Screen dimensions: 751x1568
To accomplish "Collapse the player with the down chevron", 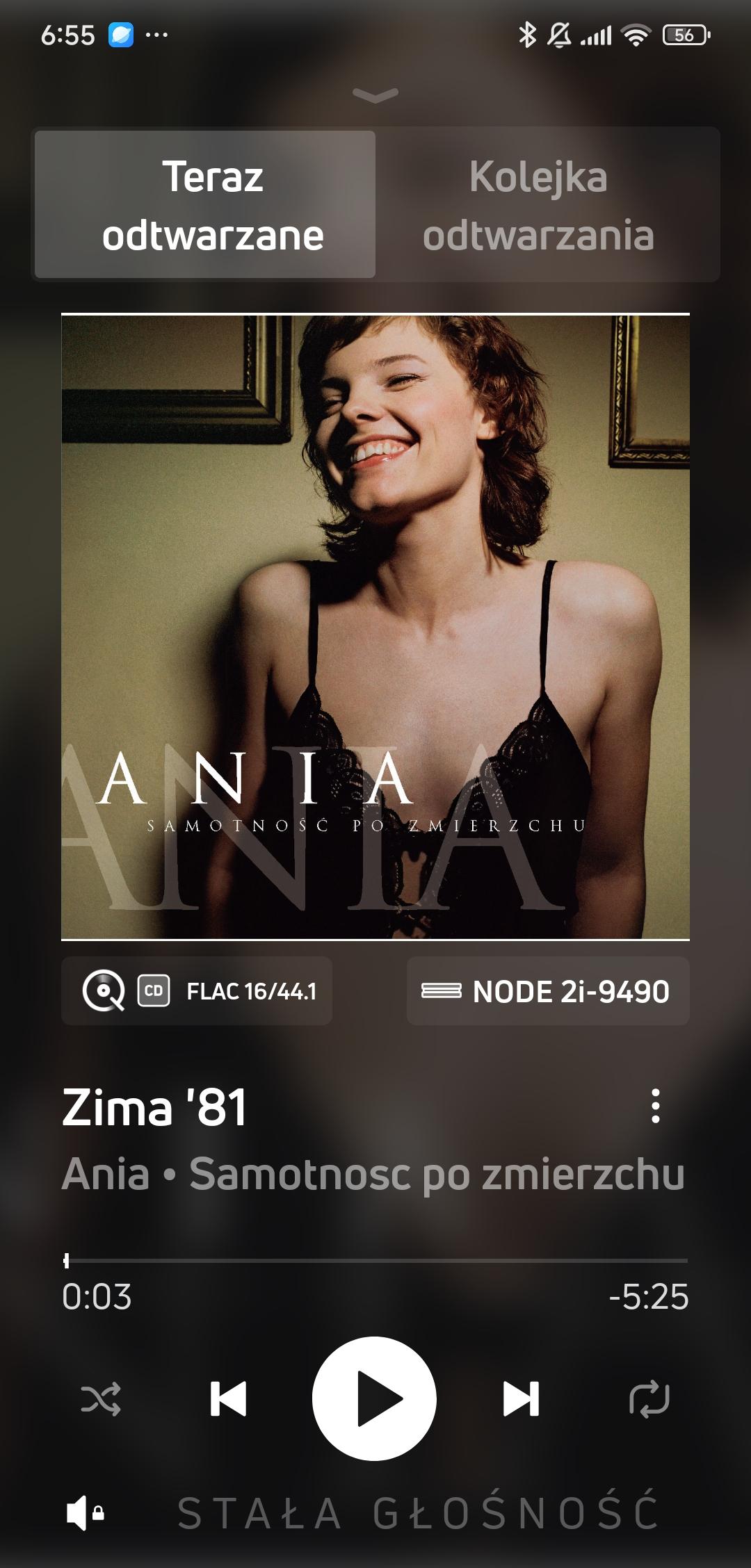I will 375,95.
